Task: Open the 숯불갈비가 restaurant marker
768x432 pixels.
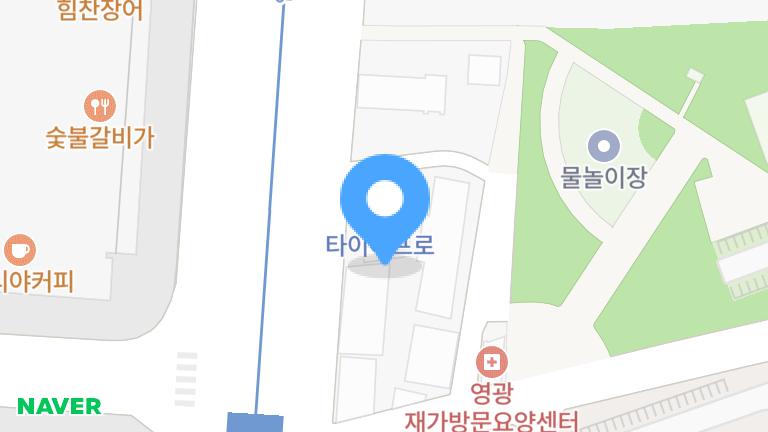Action: point(99,105)
